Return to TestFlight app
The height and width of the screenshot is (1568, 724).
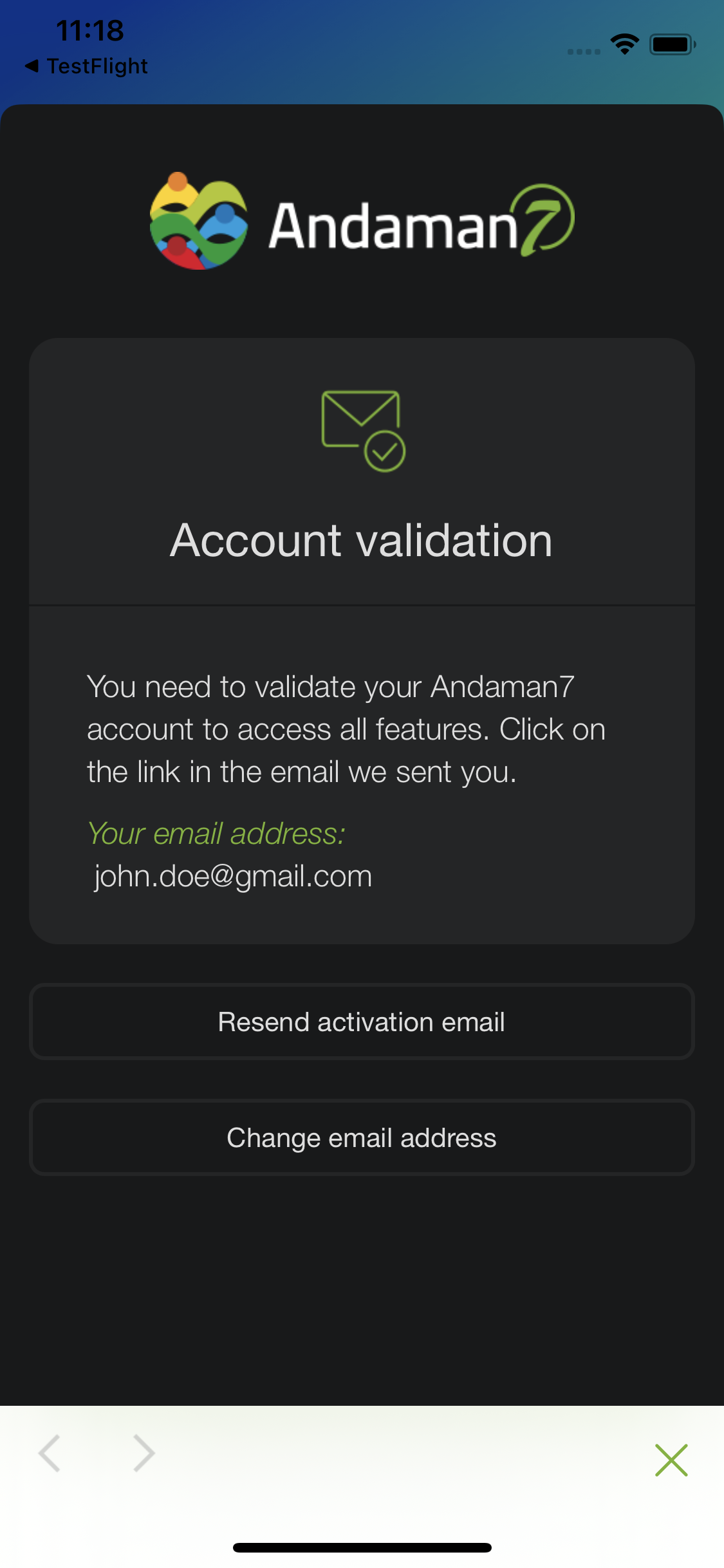[x=87, y=66]
